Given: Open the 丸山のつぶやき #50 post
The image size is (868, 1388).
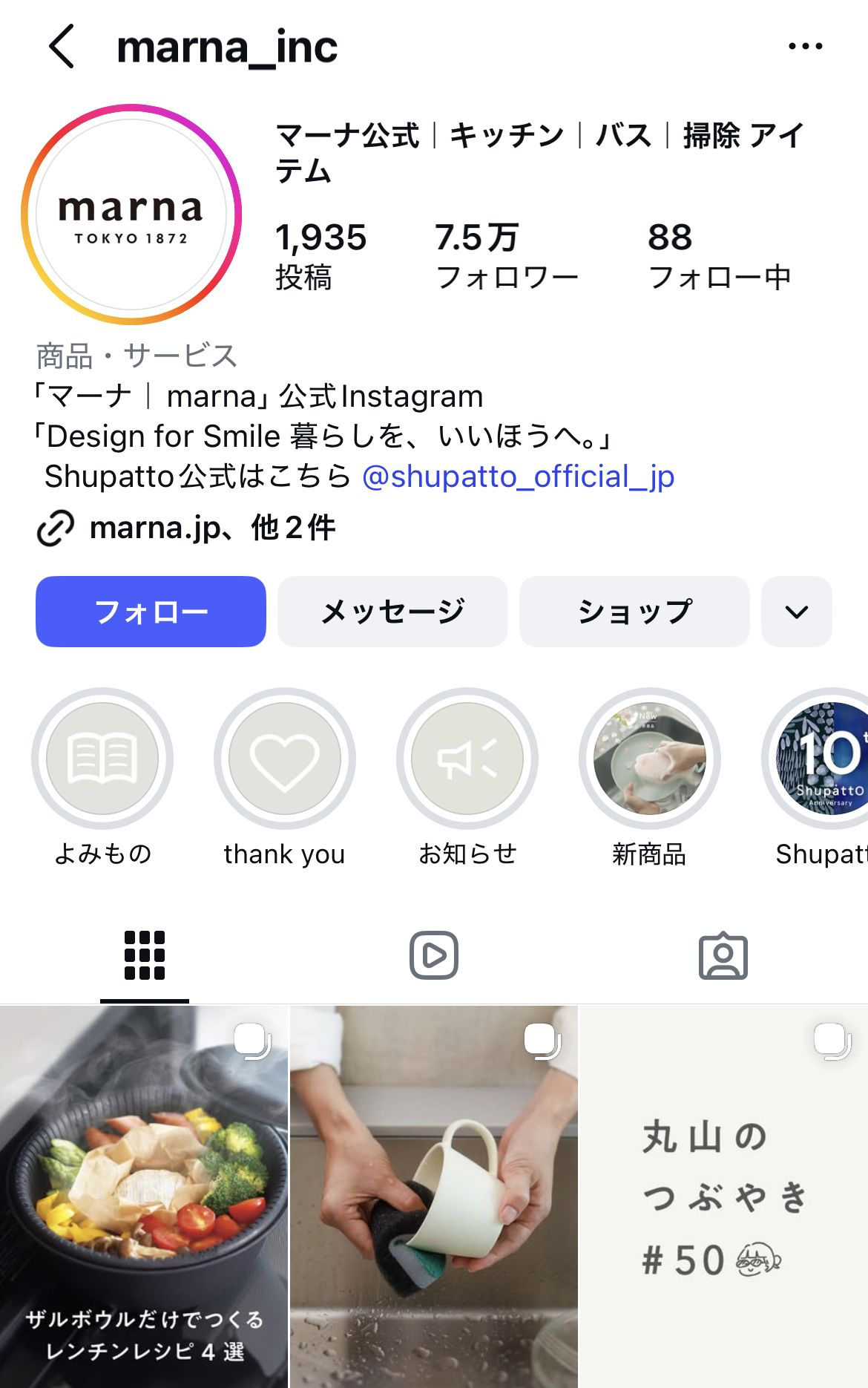Looking at the screenshot, I should click(x=723, y=1197).
